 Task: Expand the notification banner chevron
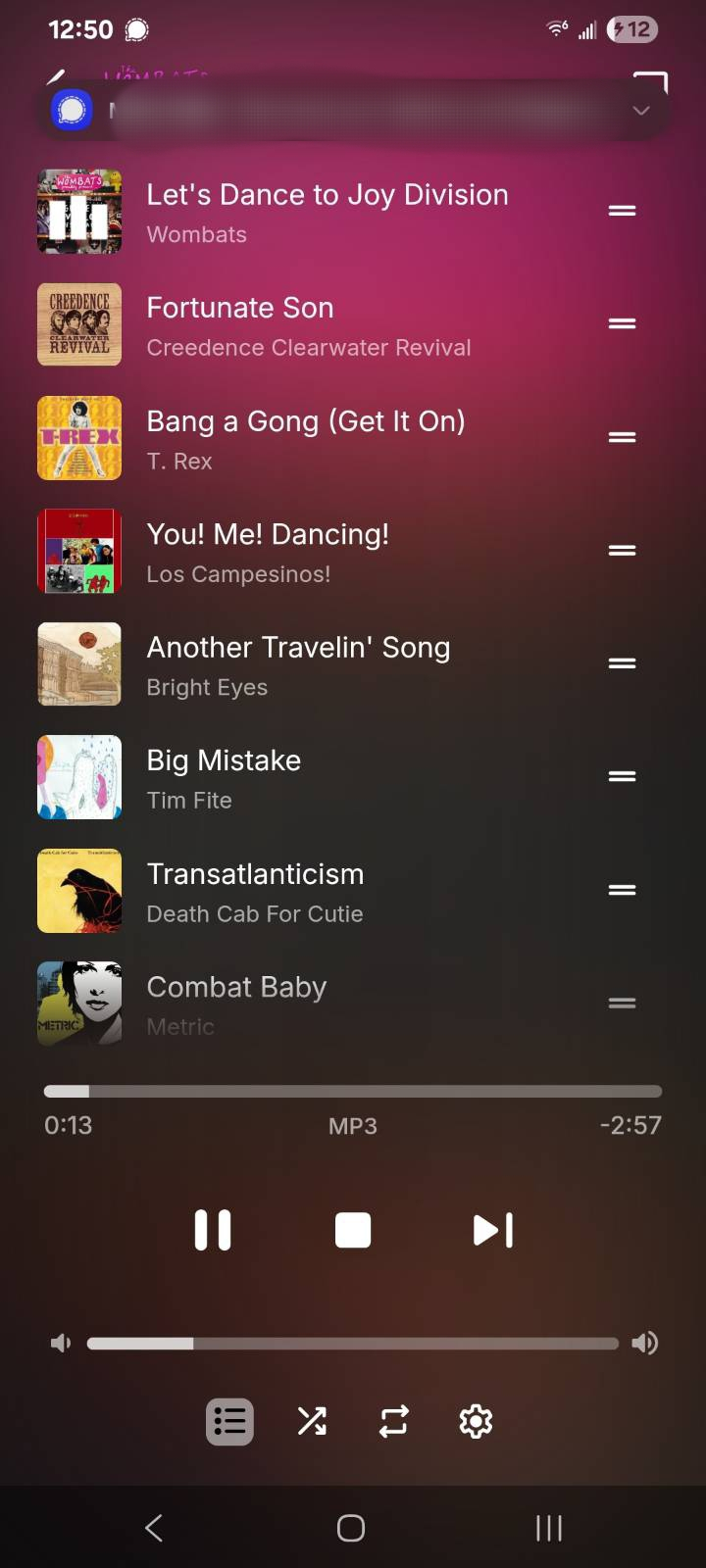(641, 111)
